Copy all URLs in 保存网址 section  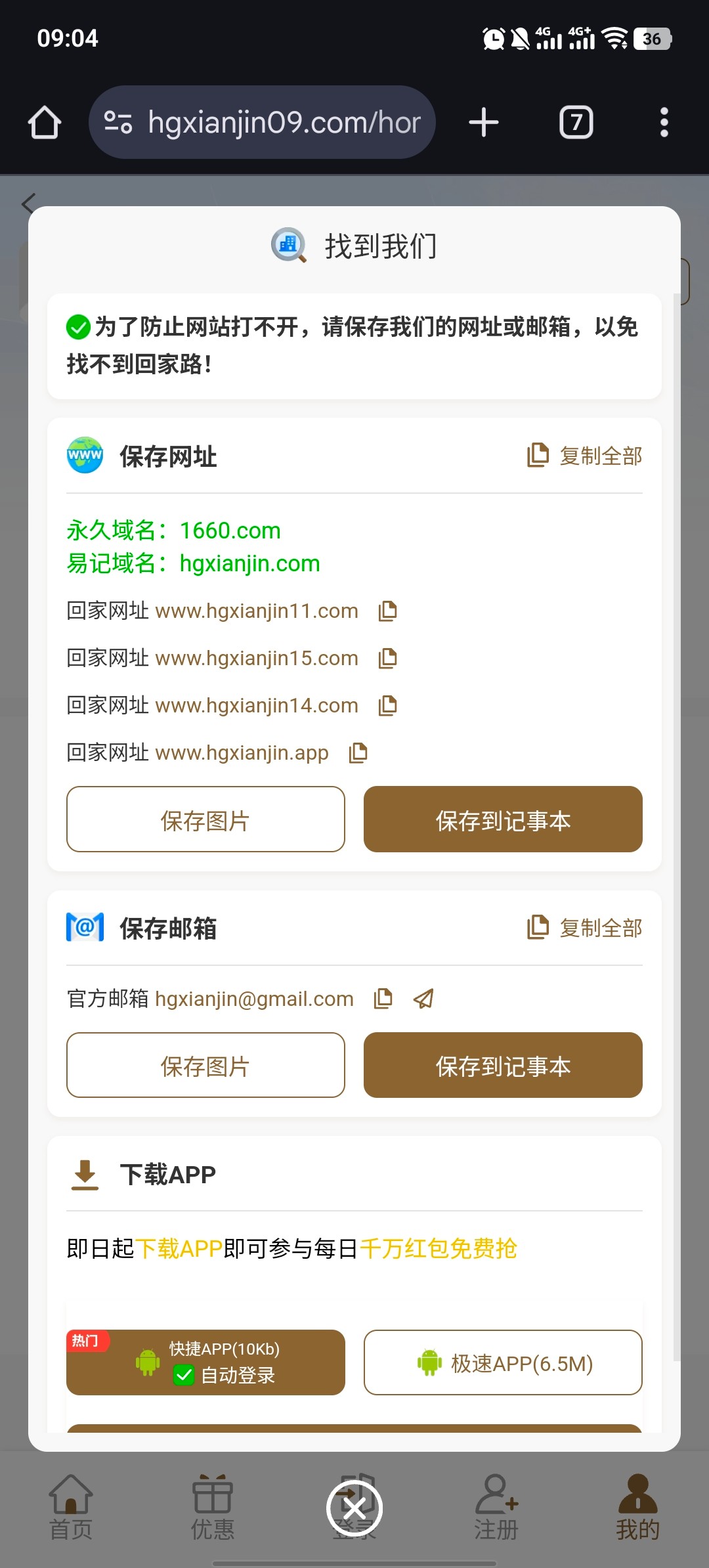click(585, 456)
